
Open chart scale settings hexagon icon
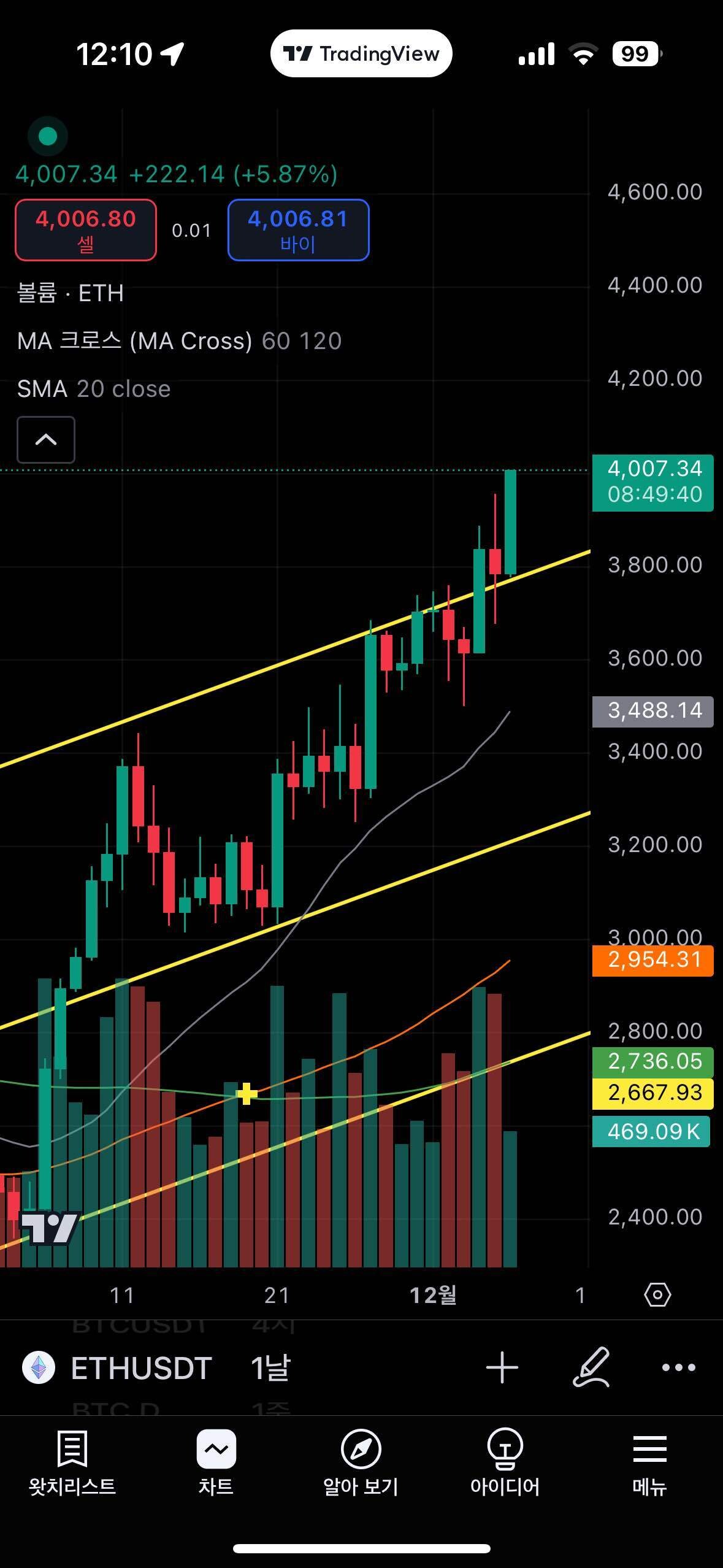[x=657, y=1295]
